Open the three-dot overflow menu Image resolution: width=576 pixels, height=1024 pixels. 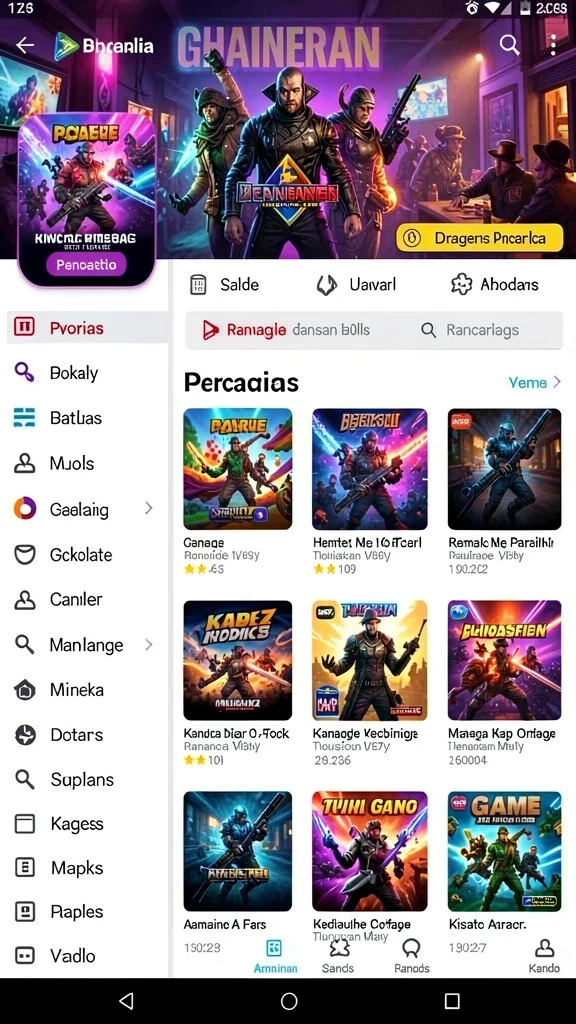(x=553, y=45)
